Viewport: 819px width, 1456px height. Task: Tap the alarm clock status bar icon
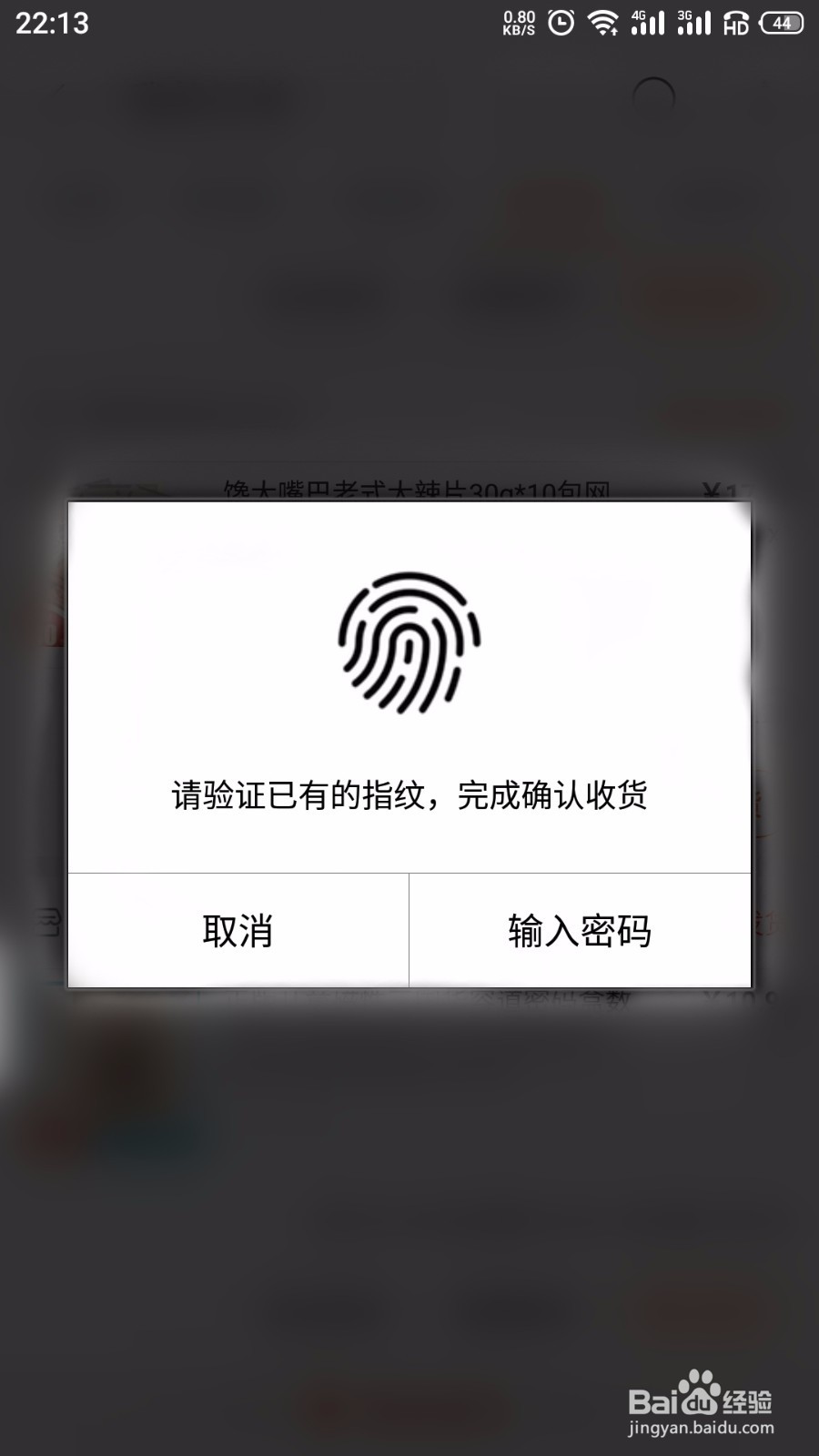click(560, 23)
